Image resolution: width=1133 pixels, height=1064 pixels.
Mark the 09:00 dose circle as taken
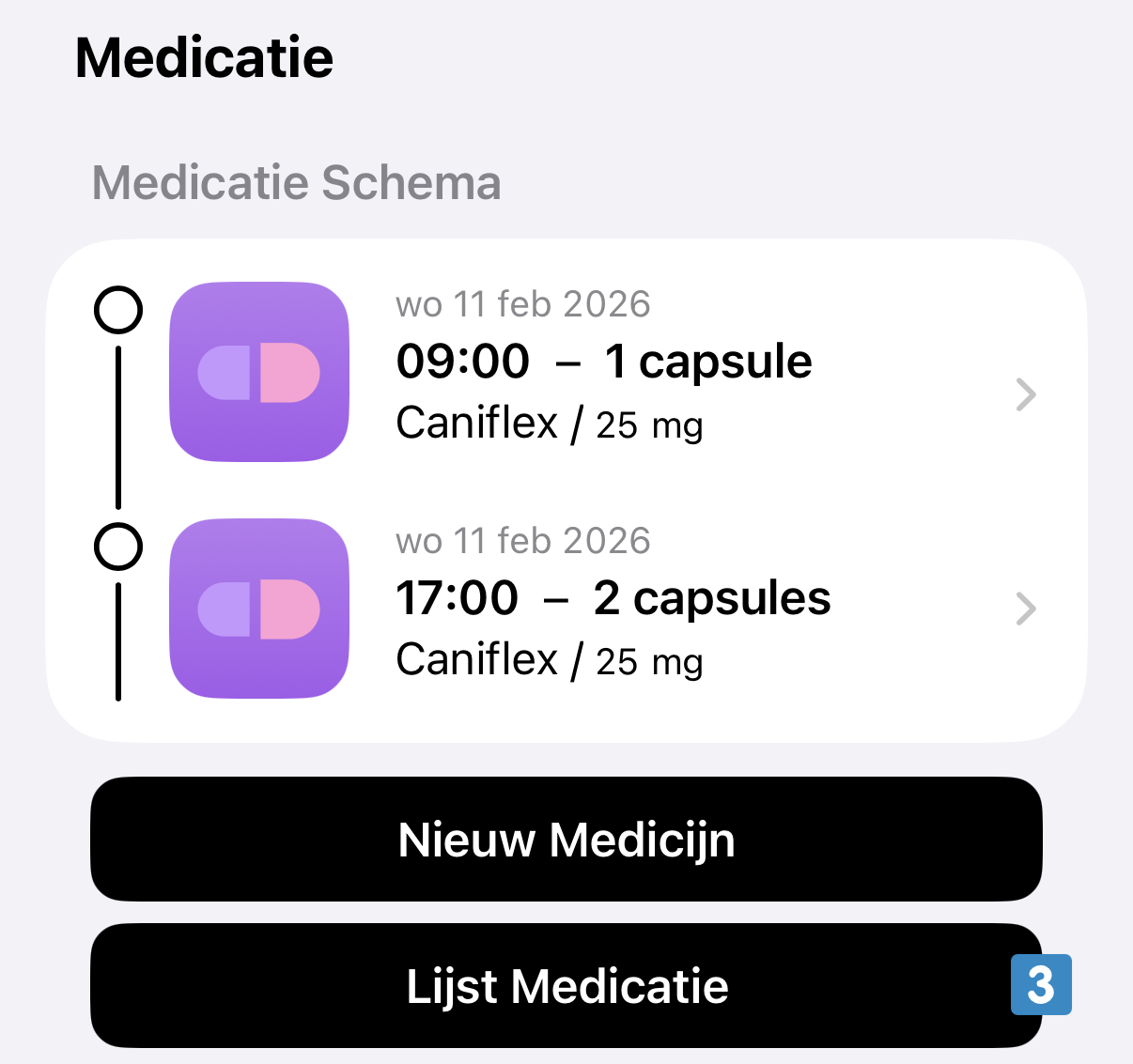118,310
